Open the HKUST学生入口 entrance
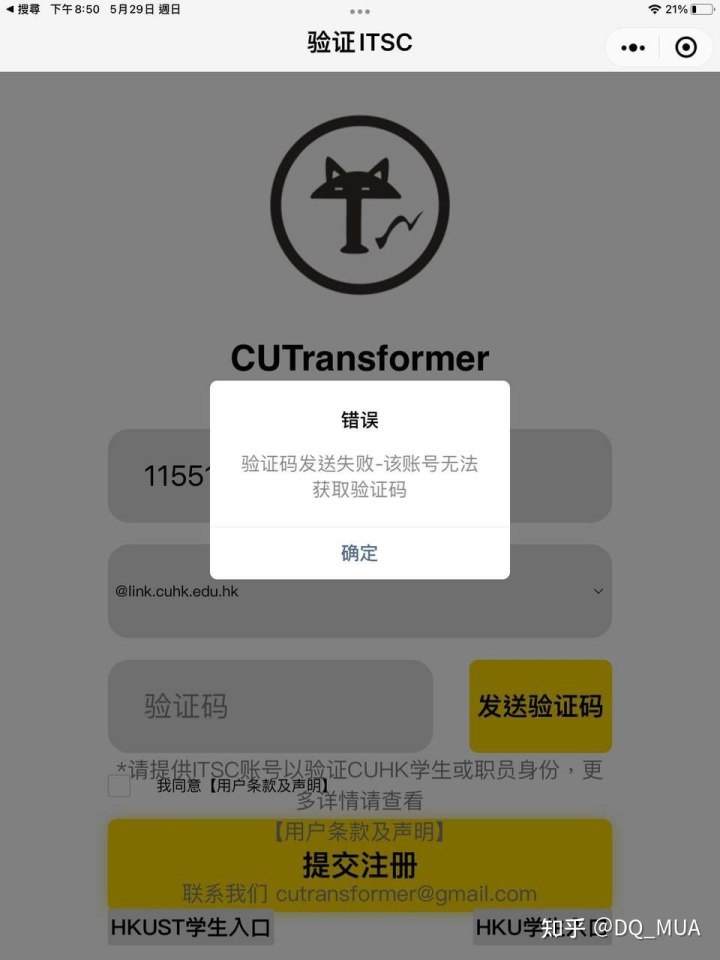This screenshot has width=720, height=960. point(190,928)
